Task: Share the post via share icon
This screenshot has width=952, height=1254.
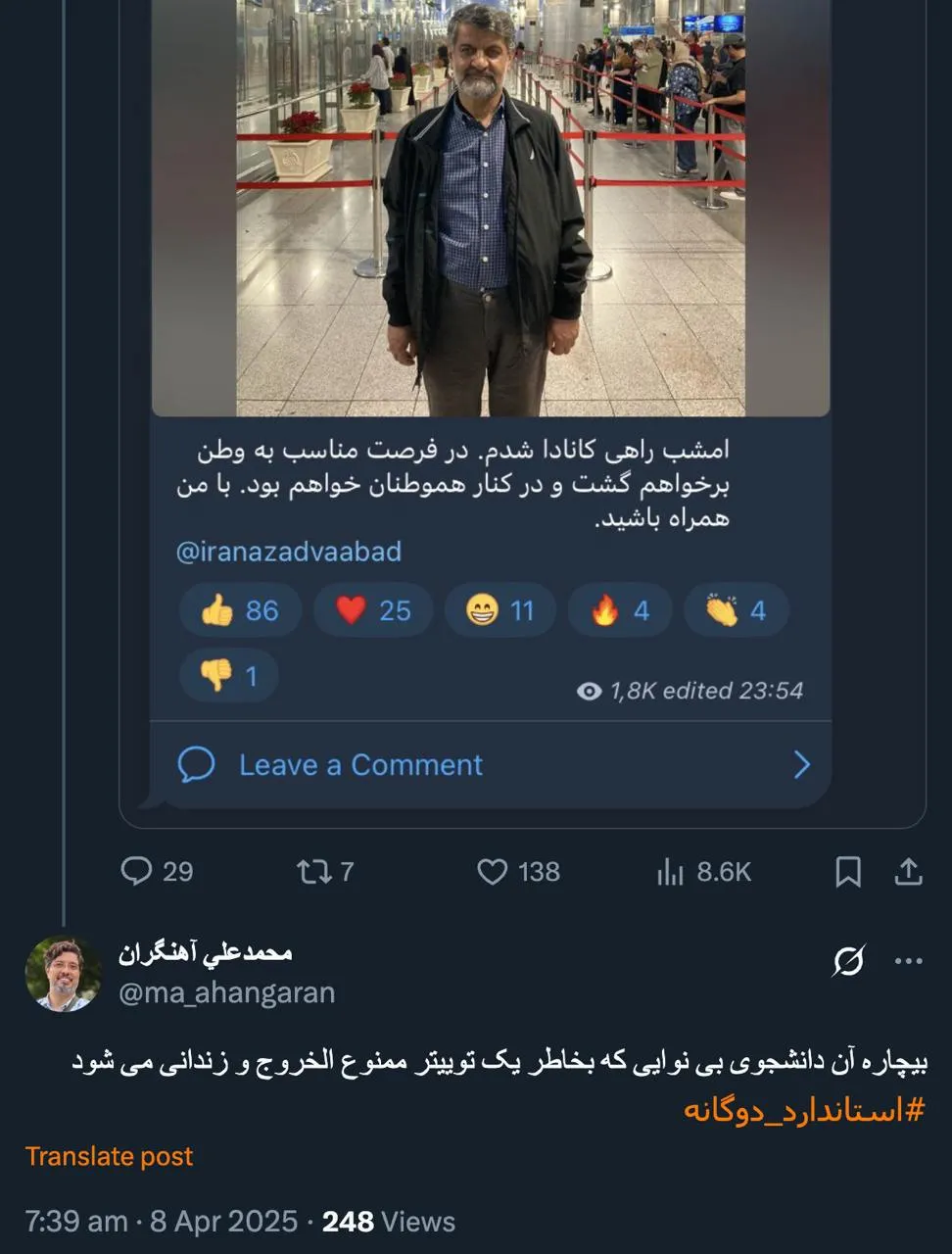Action: (x=909, y=871)
